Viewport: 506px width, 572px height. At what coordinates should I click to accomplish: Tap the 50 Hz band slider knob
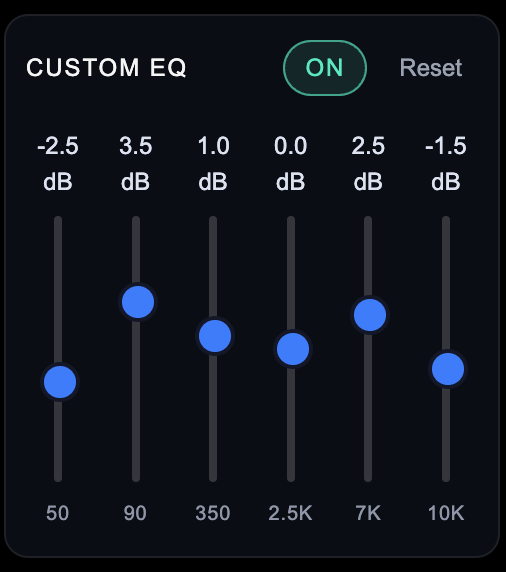60,382
